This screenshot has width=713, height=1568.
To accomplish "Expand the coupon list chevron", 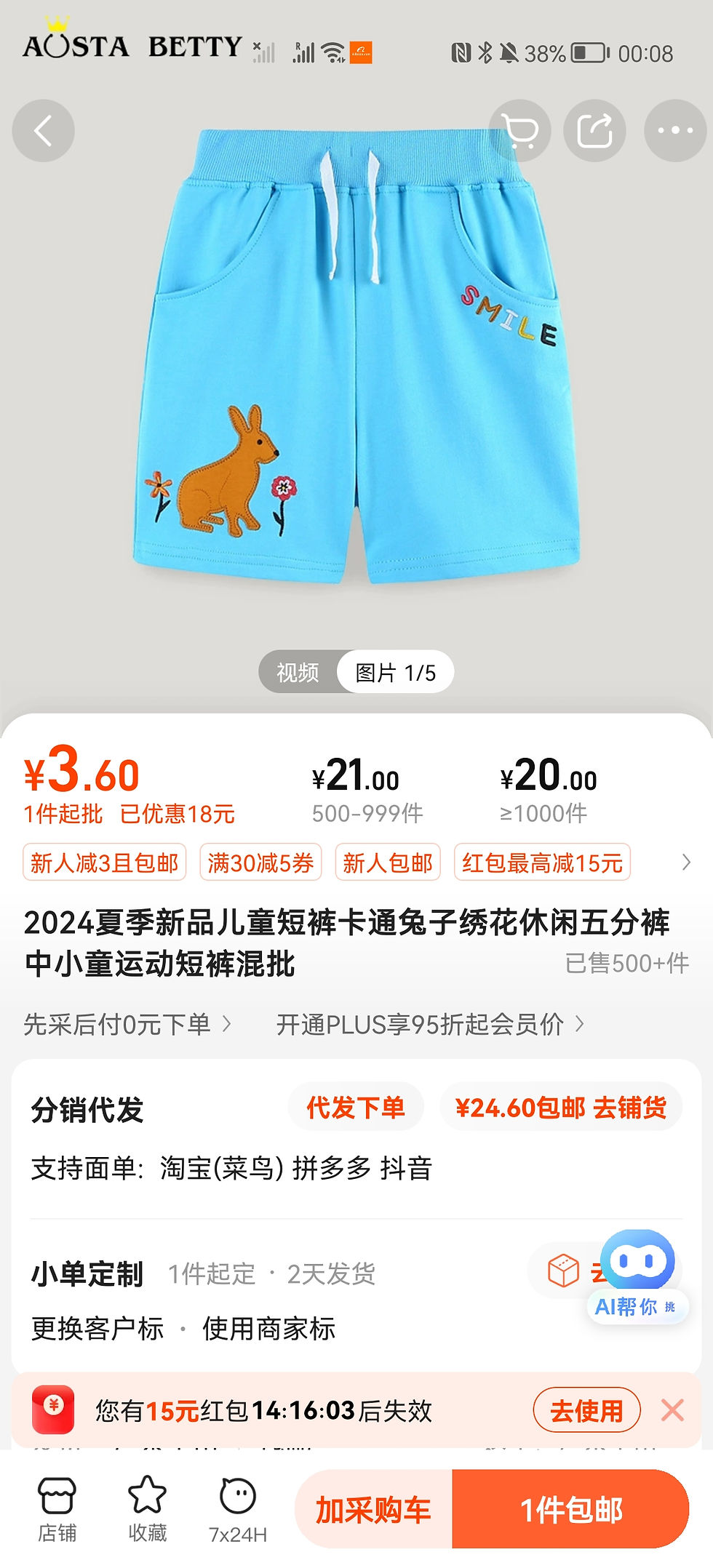I will pos(685,863).
